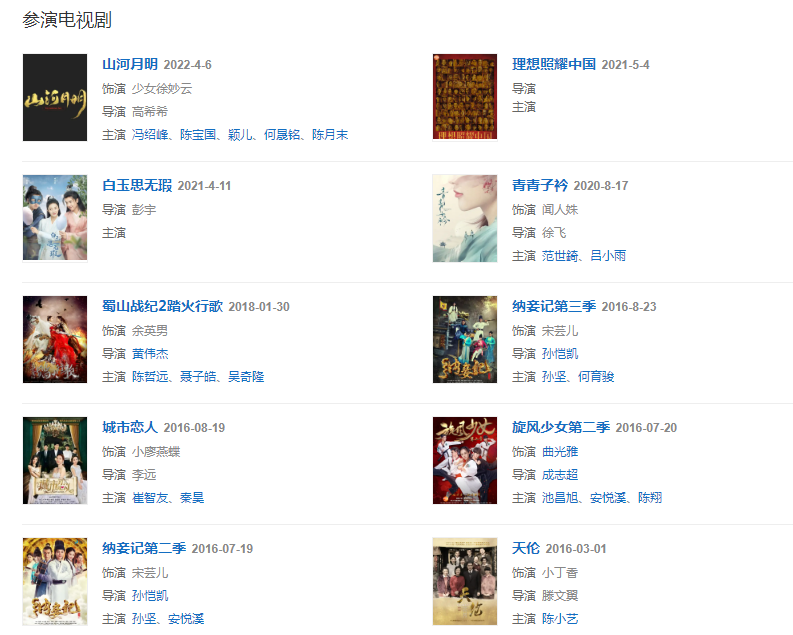The width and height of the screenshot is (793, 635).
Task: Open the 白玉思无瑕 title link
Action: coord(137,185)
